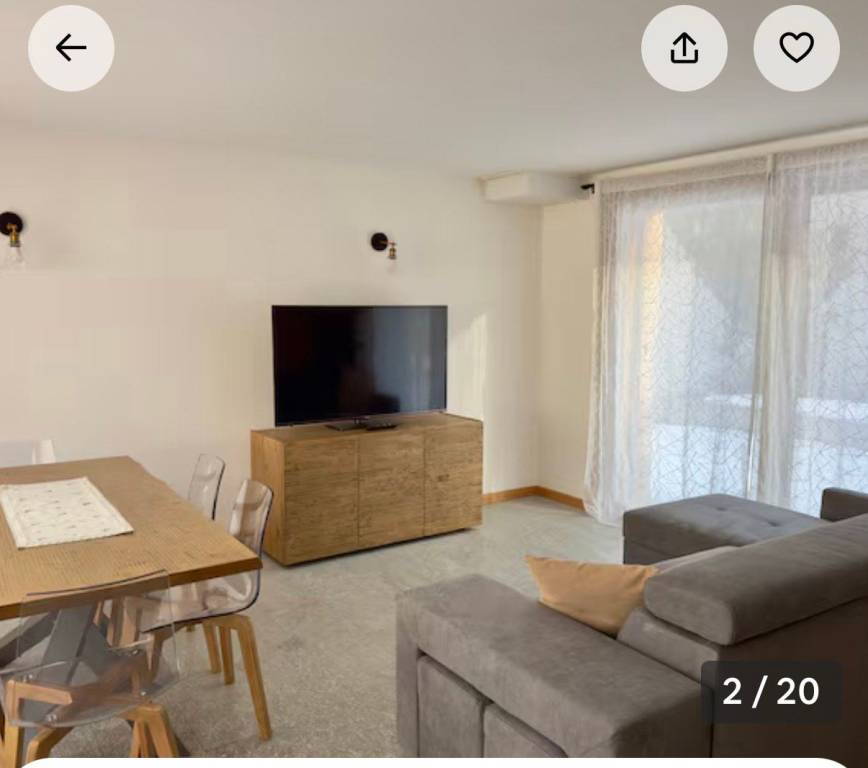This screenshot has width=868, height=768.
Task: Go back using the arrow button
Action: click(71, 48)
